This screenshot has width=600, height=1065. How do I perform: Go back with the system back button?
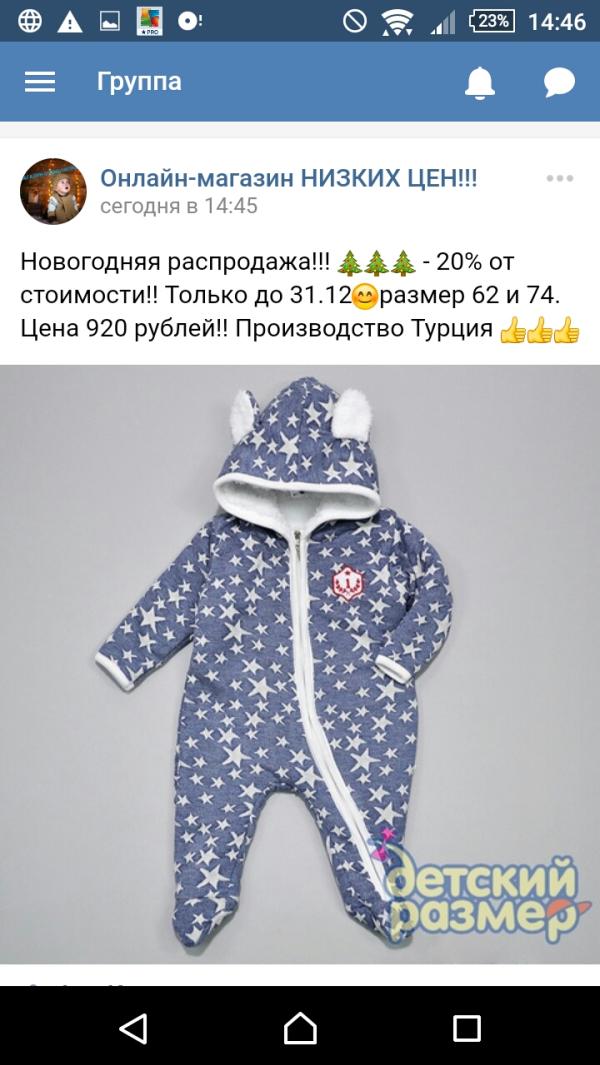[x=132, y=1027]
